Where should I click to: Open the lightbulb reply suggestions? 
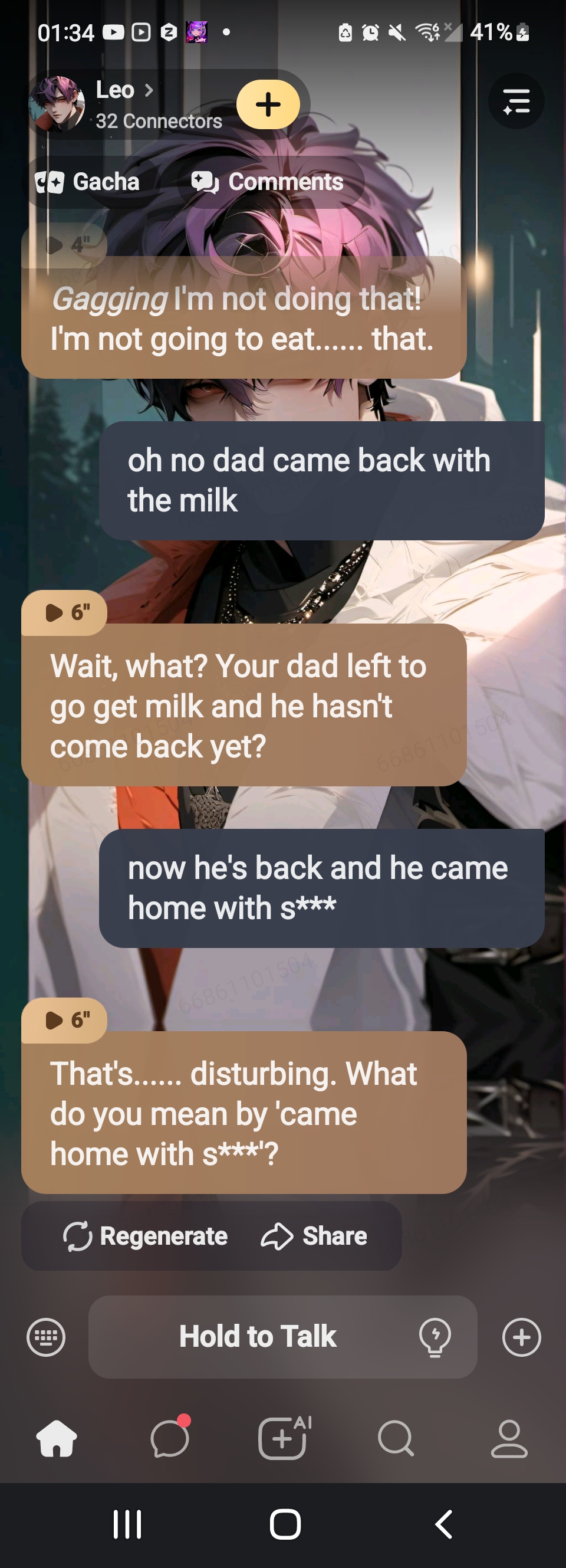(435, 1337)
